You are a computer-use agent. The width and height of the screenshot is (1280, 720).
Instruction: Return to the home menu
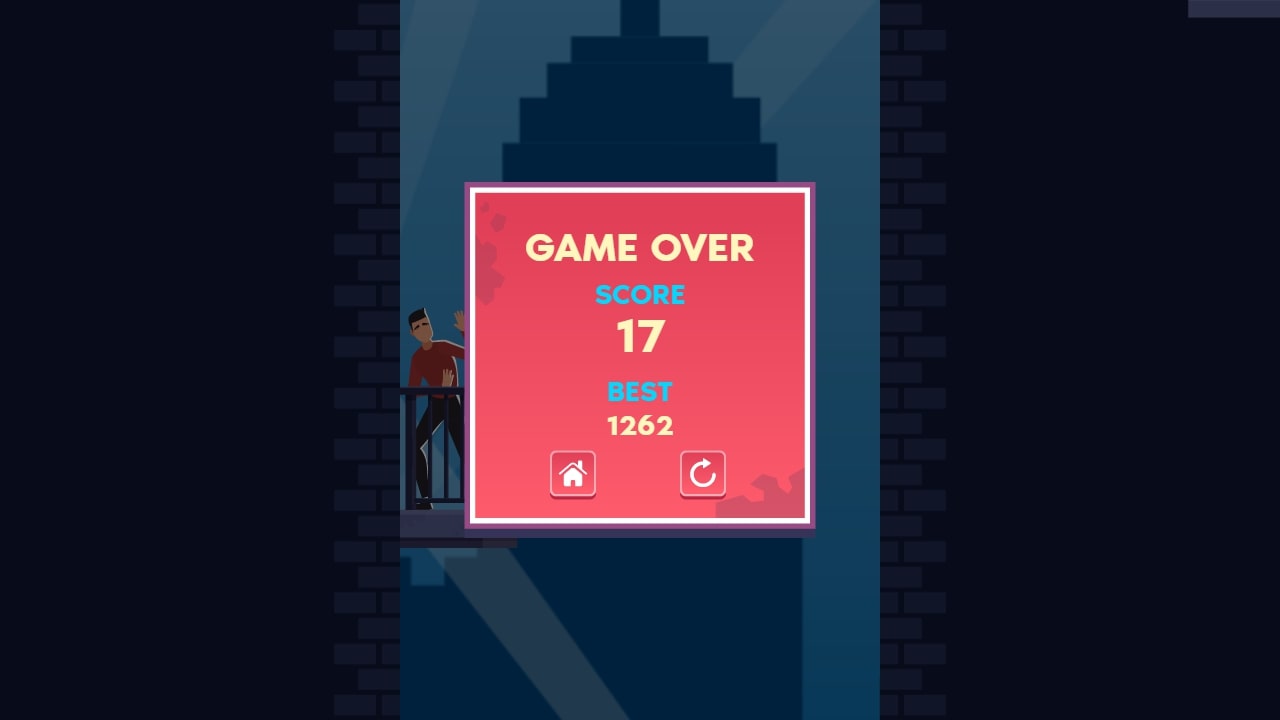pyautogui.click(x=573, y=474)
